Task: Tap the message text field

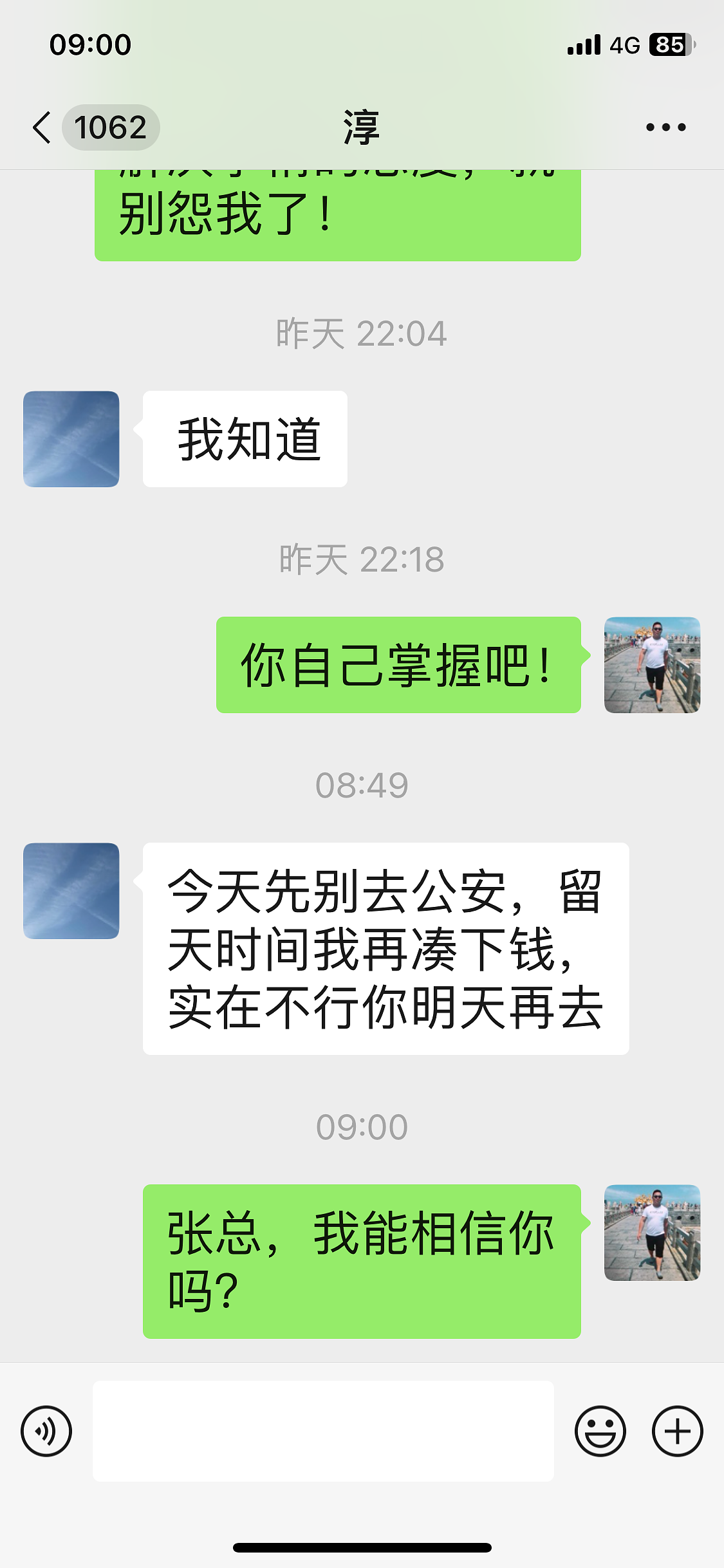Action: click(323, 1432)
